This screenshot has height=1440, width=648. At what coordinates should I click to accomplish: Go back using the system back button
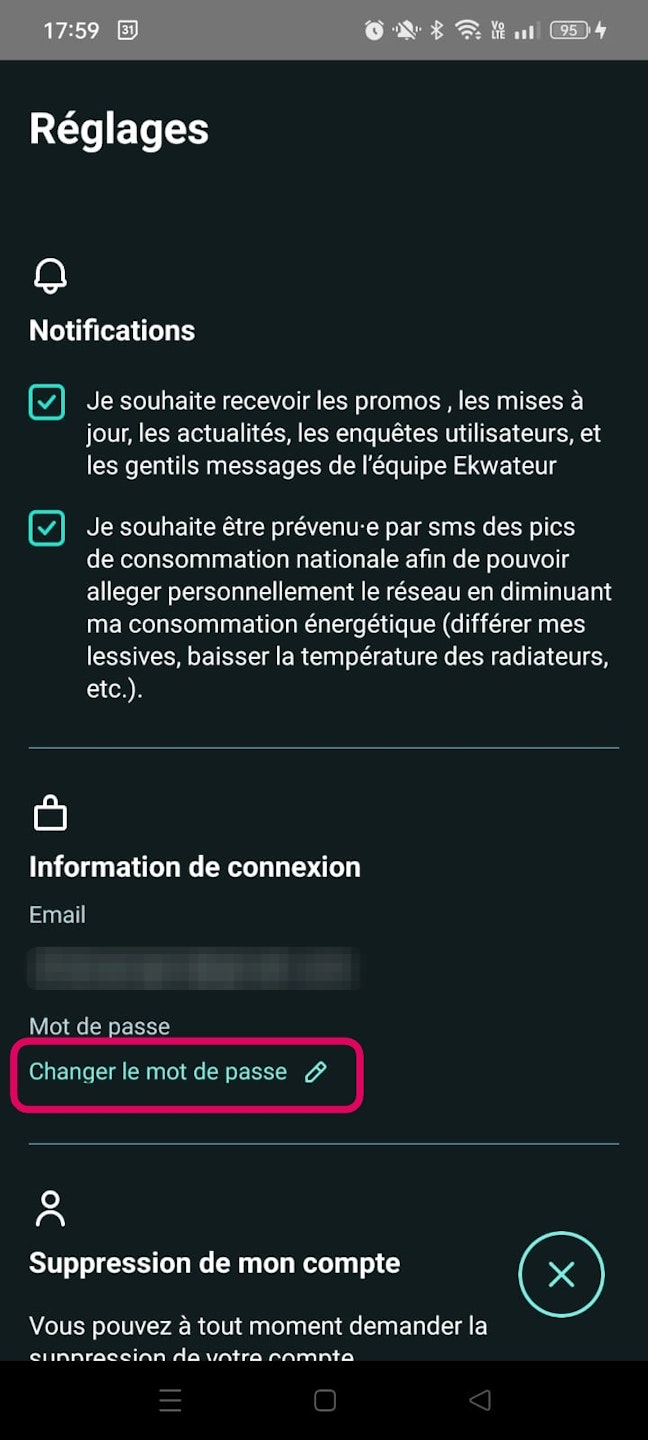click(480, 1400)
